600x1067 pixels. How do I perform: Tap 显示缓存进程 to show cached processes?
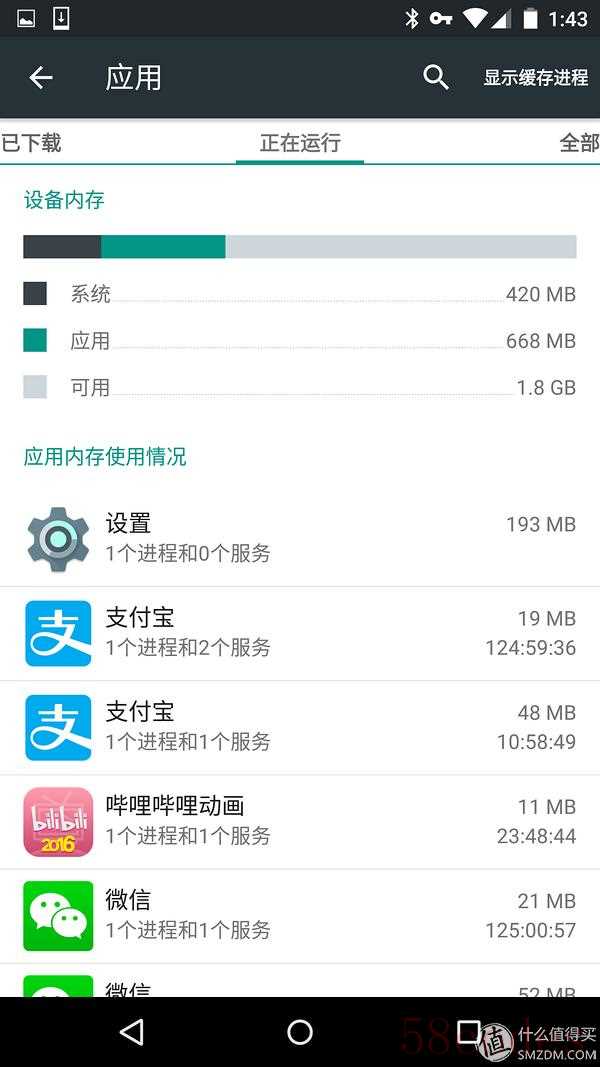(x=535, y=78)
